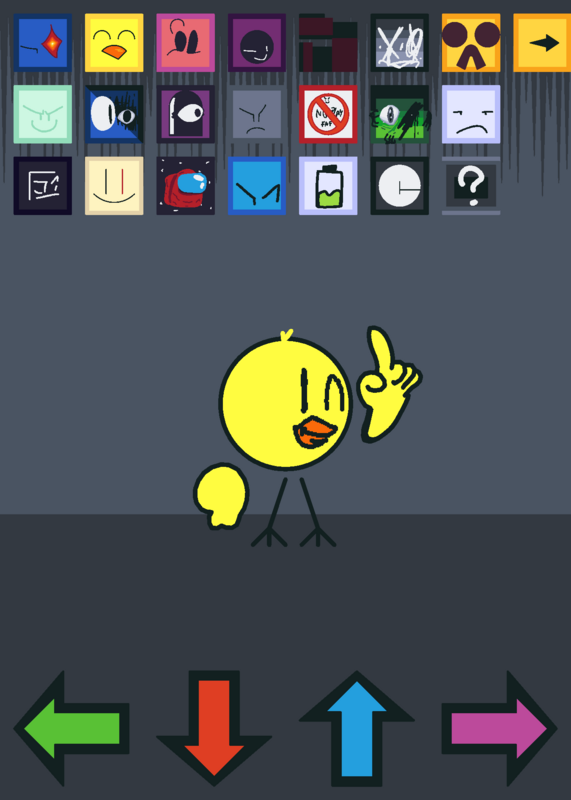Go to next character page arrow
The height and width of the screenshot is (800, 571).
[542, 43]
